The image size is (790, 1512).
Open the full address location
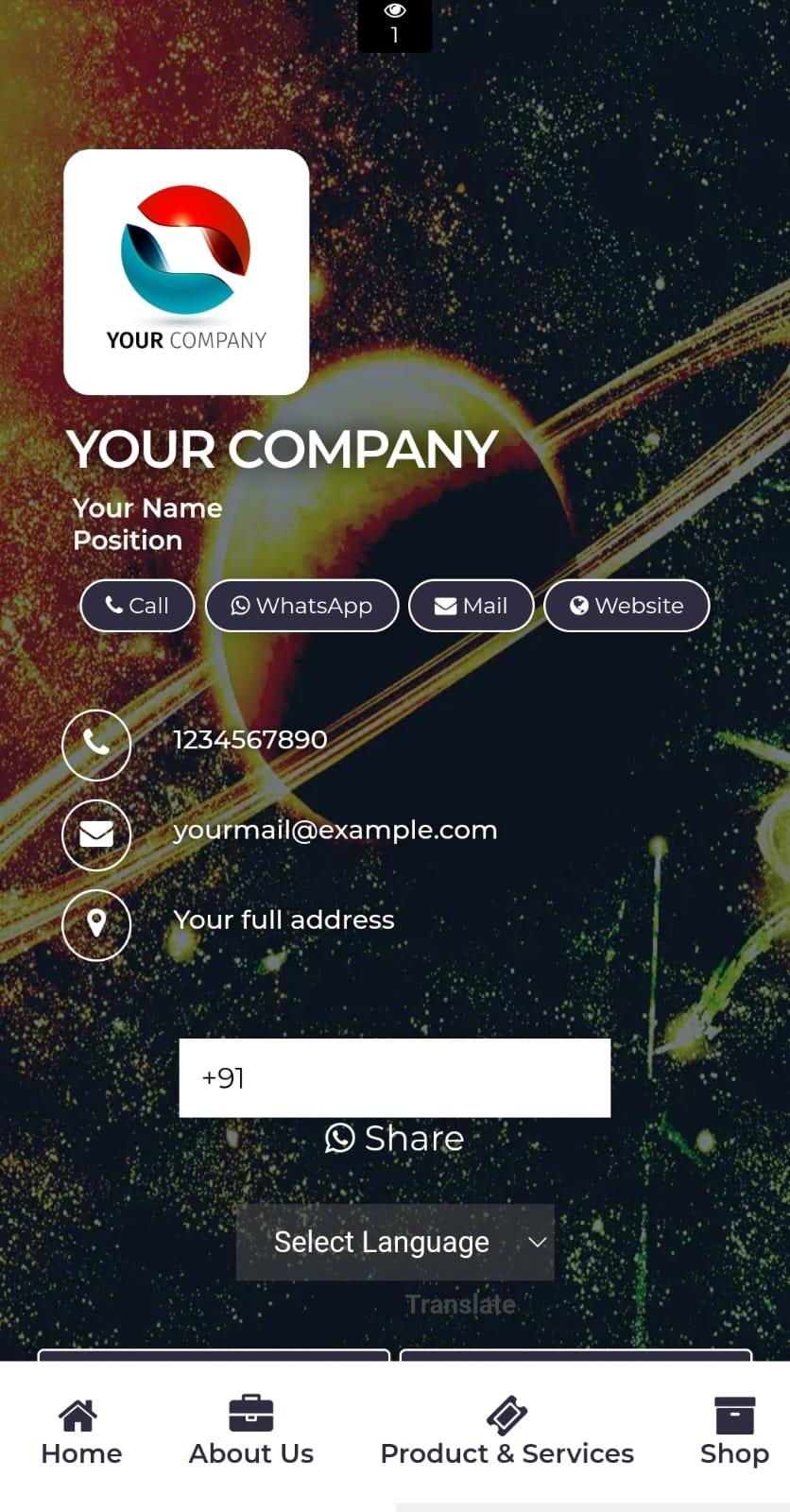[283, 920]
